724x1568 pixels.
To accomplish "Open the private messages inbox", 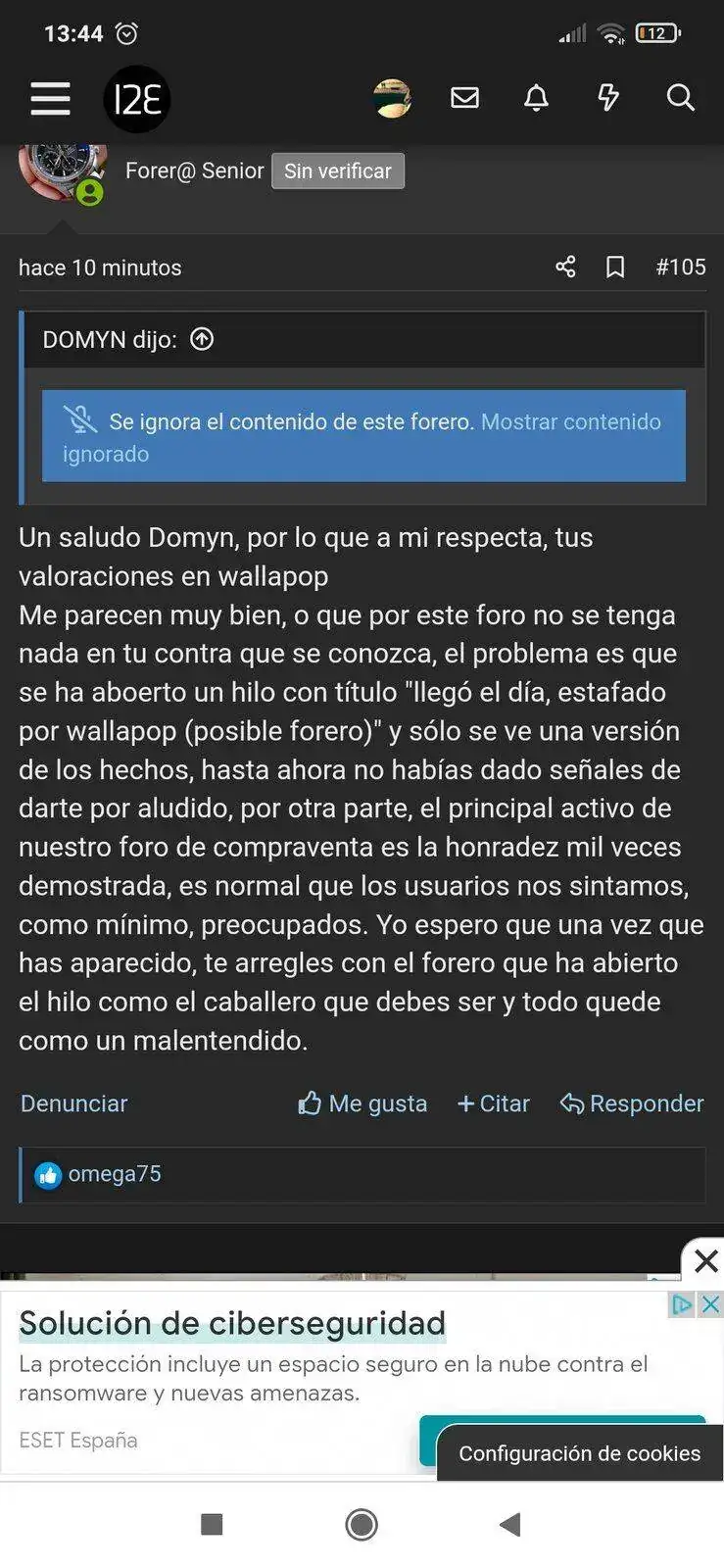I will point(464,98).
